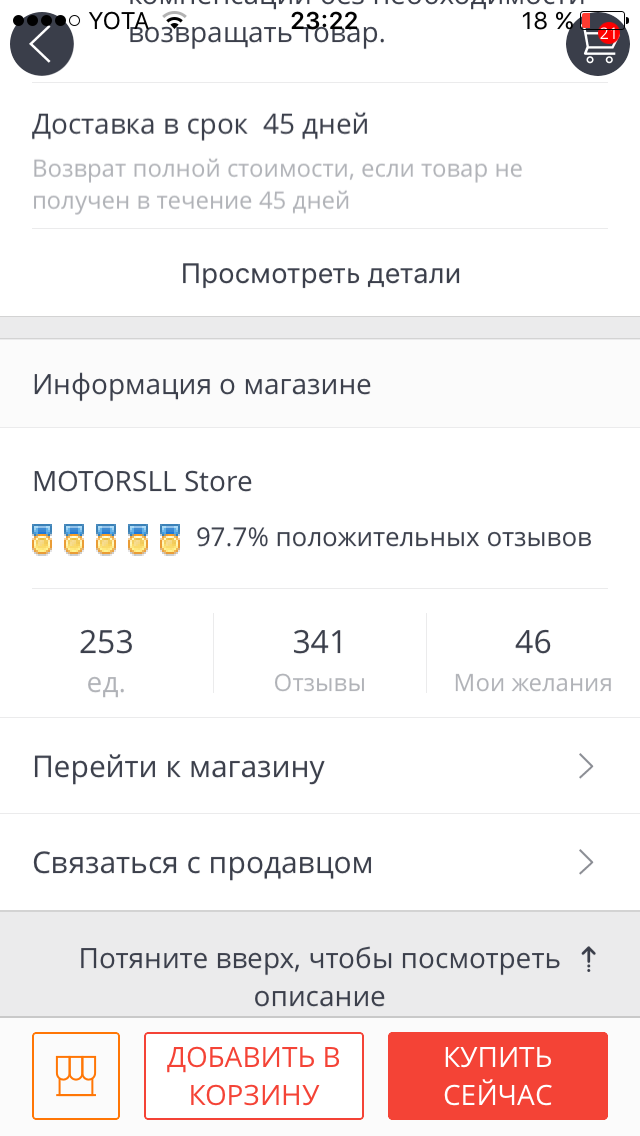Open Связаться с продавцом
This screenshot has height=1136, width=640.
click(320, 862)
